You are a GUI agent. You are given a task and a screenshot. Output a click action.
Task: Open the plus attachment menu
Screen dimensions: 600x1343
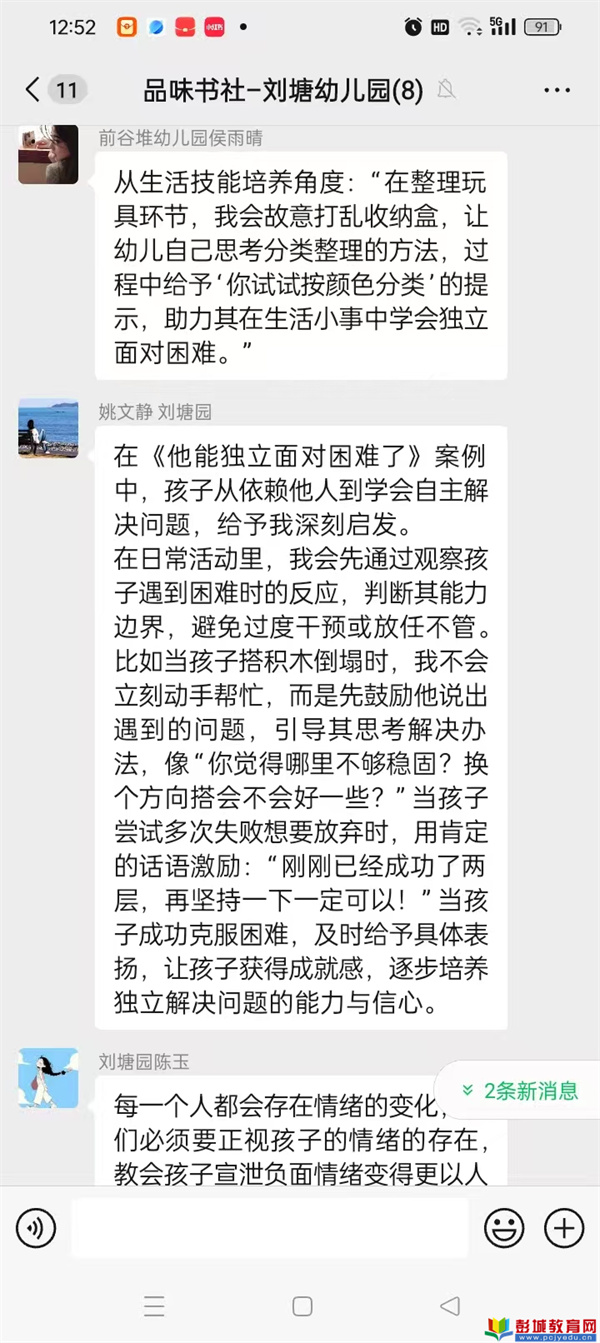(563, 1227)
